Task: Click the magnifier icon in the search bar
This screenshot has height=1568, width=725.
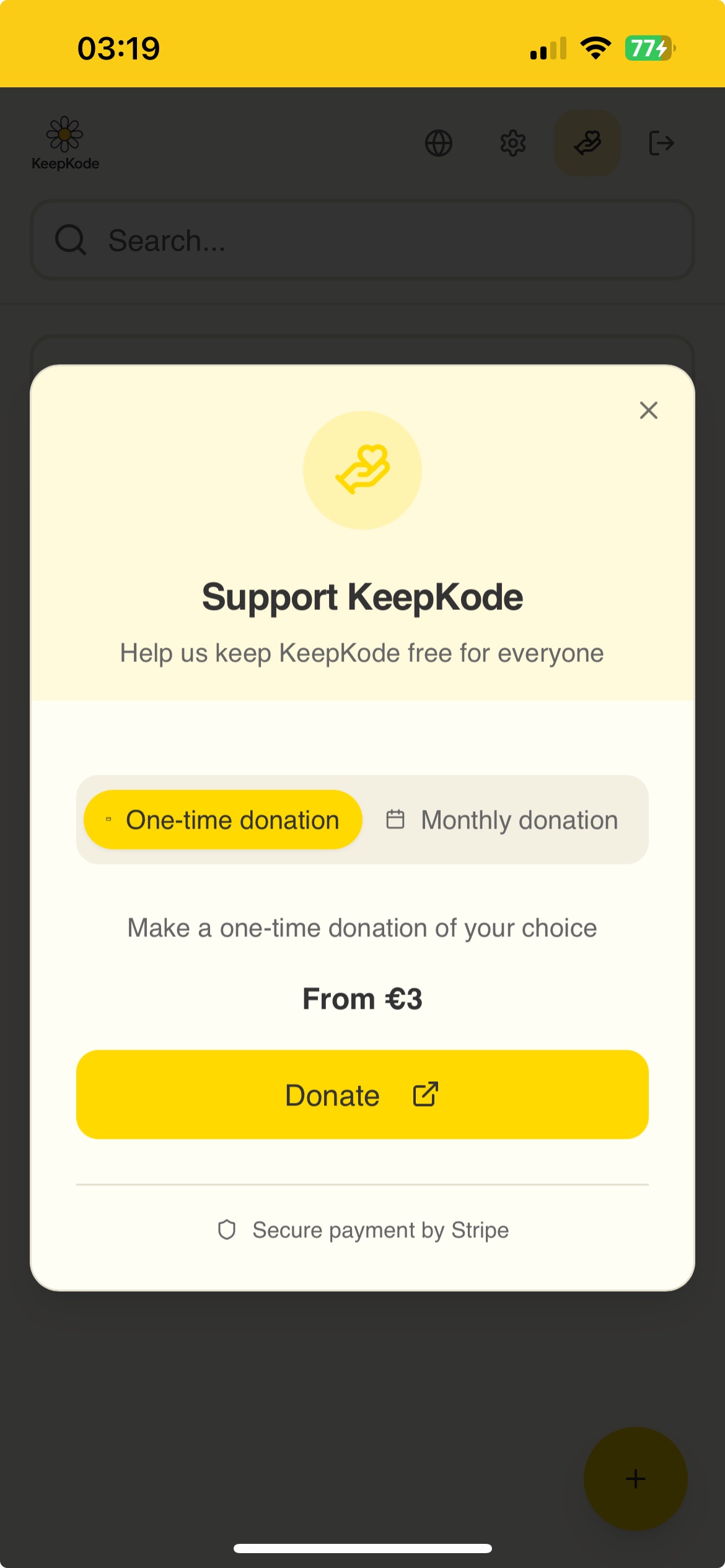Action: [x=71, y=240]
